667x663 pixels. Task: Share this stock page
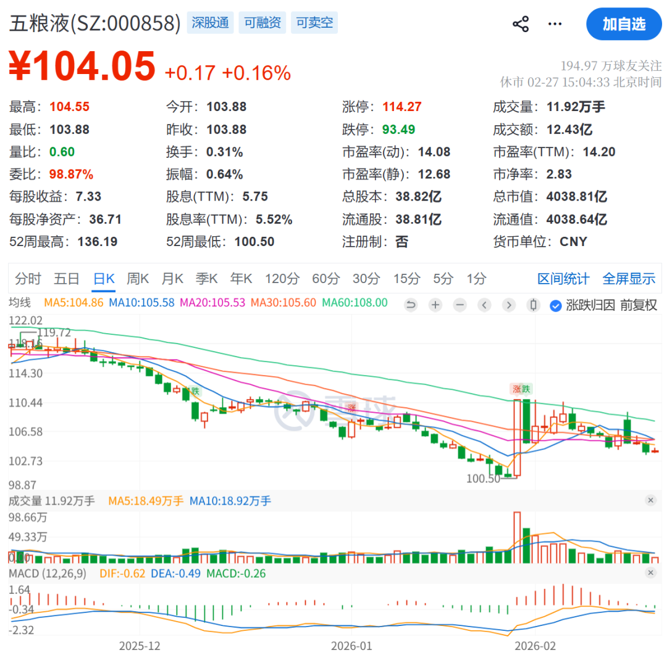[x=520, y=24]
